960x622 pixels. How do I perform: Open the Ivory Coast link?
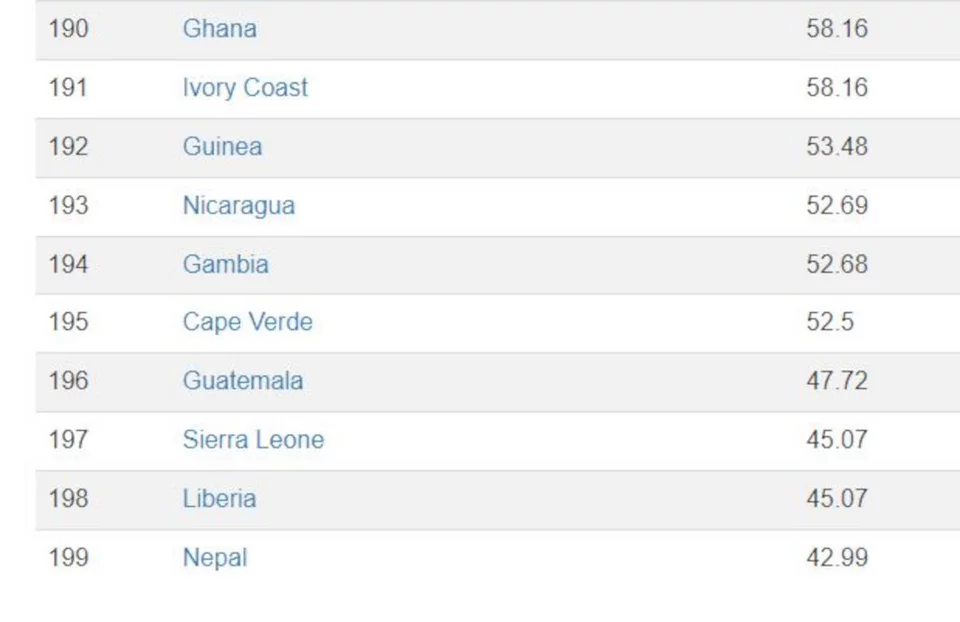click(x=245, y=88)
